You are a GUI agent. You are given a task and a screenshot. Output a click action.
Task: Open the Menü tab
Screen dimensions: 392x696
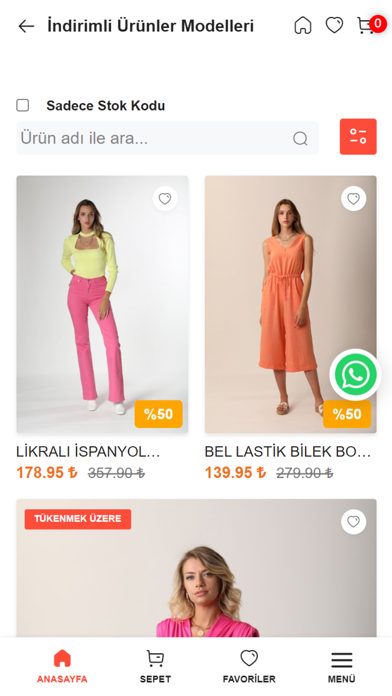[341, 666]
